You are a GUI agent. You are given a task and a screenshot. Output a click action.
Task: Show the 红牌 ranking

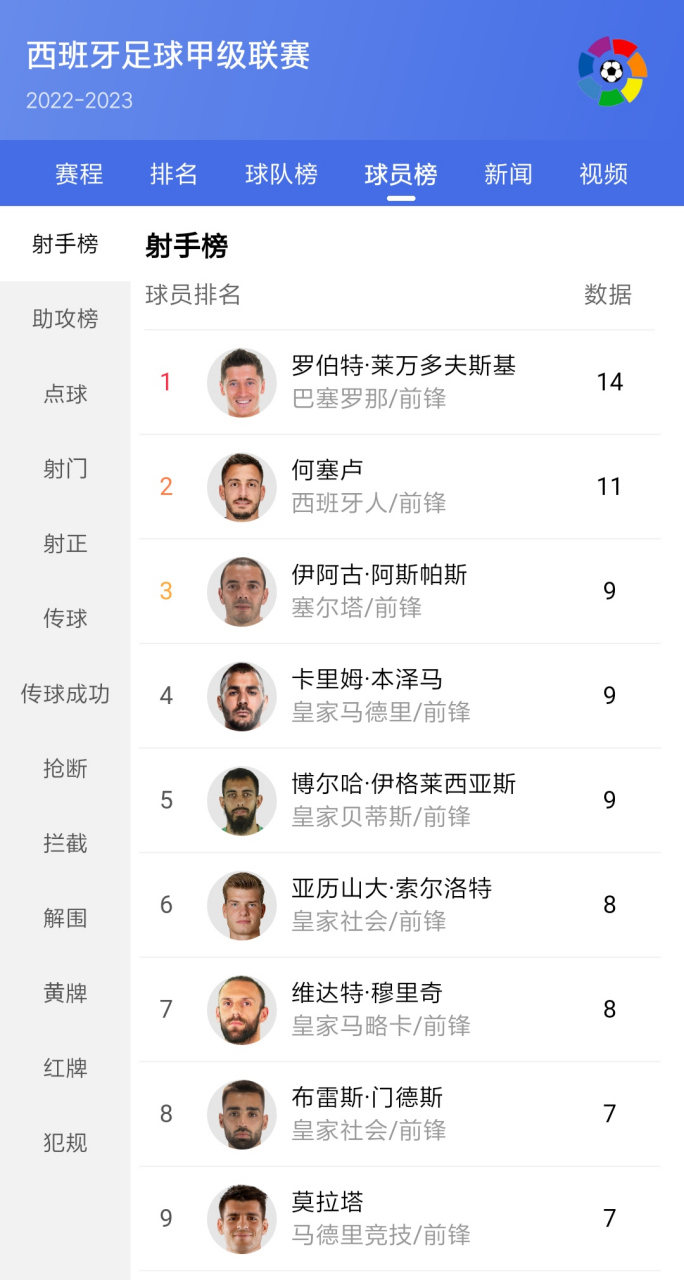[65, 1068]
